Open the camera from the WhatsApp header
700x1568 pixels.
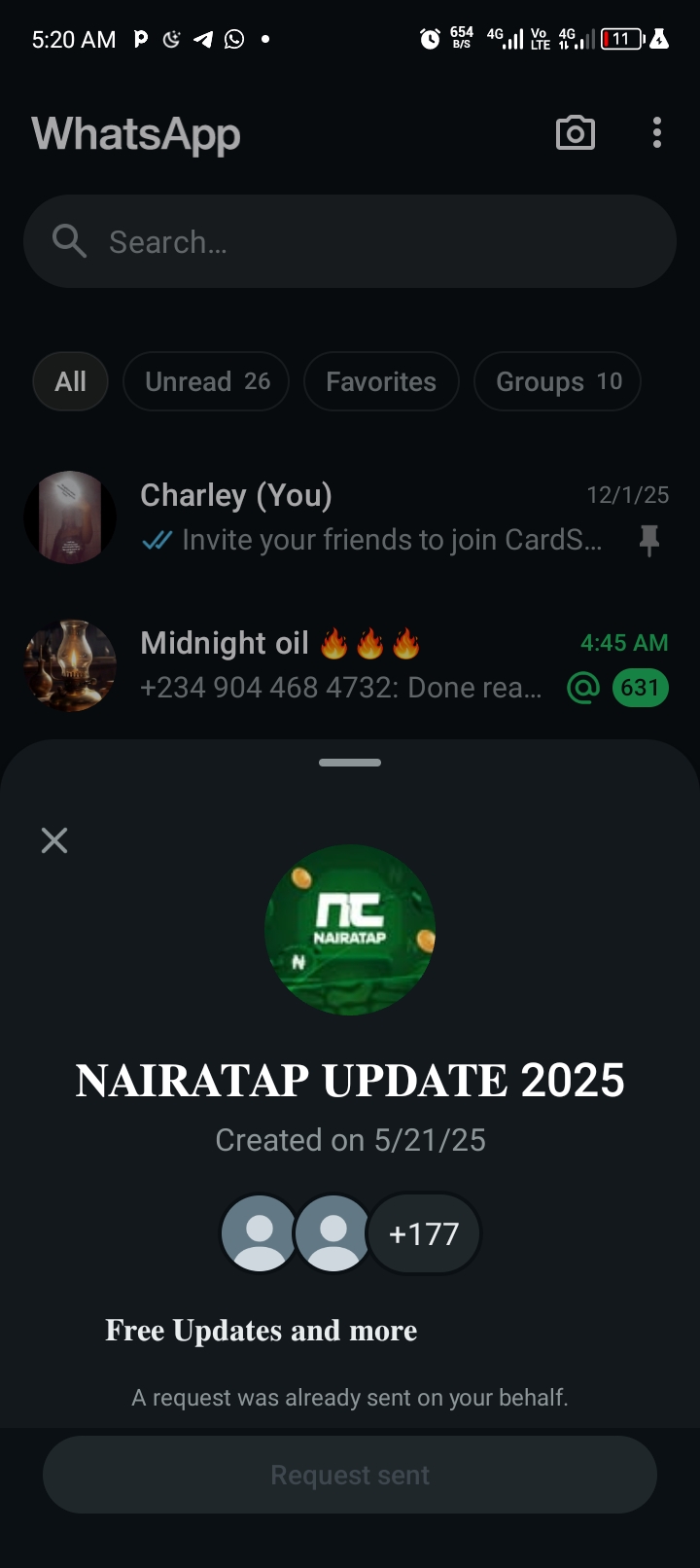pos(575,133)
